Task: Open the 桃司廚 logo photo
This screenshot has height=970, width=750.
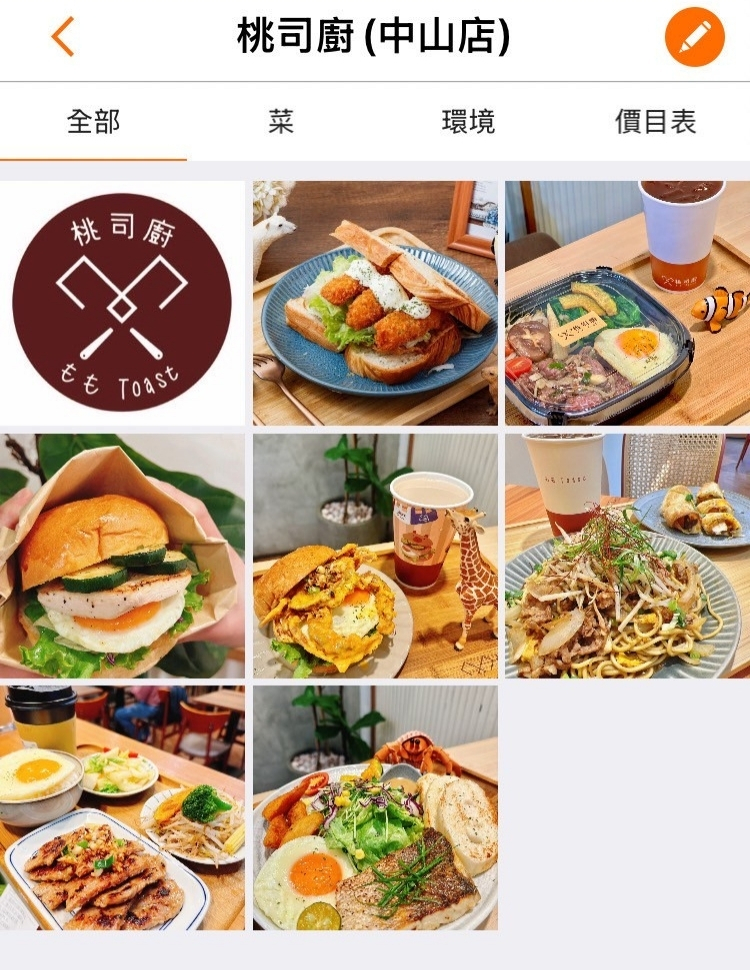Action: click(122, 303)
